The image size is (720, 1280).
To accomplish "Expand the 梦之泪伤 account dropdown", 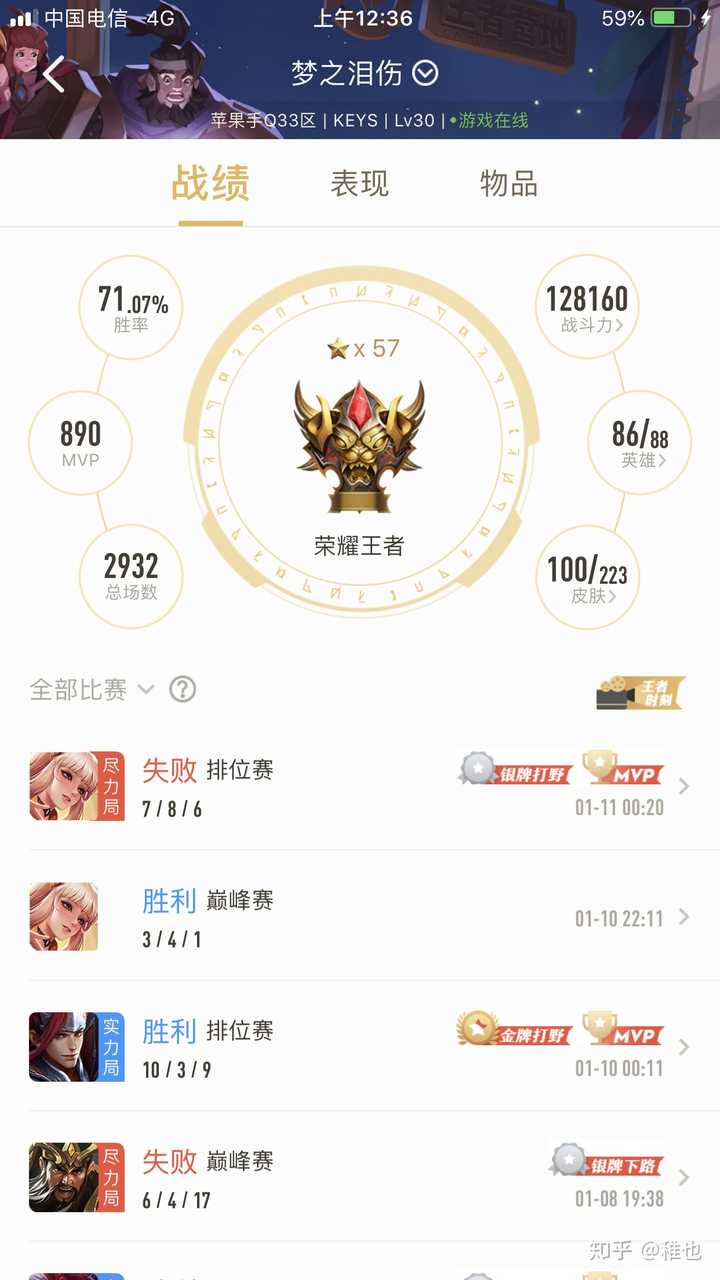I will [x=425, y=73].
